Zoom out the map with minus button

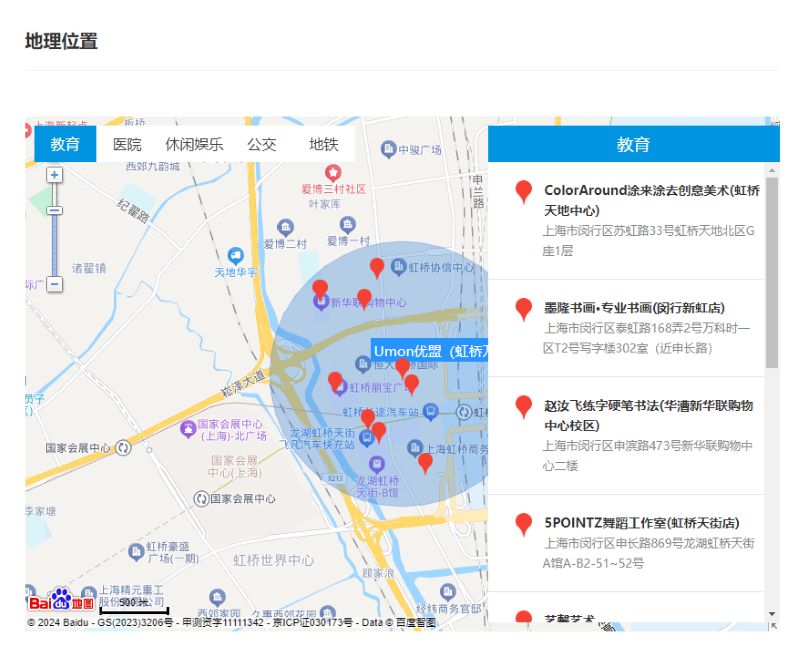(x=55, y=284)
